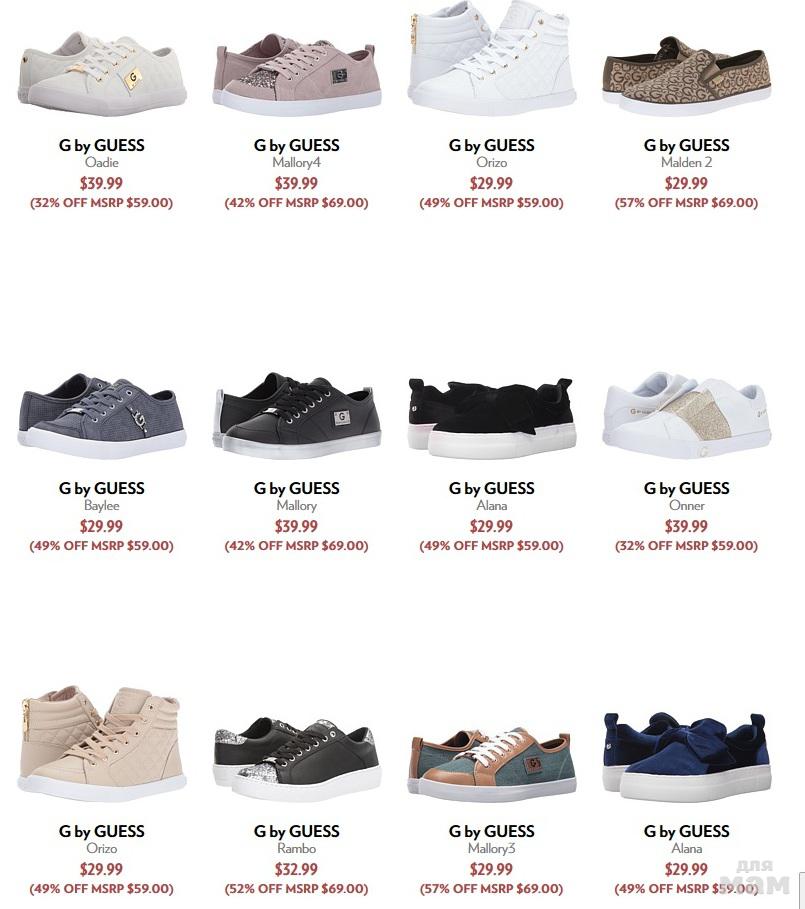View the Mallory4 pink glitter sneaker
The height and width of the screenshot is (909, 805).
(297, 76)
